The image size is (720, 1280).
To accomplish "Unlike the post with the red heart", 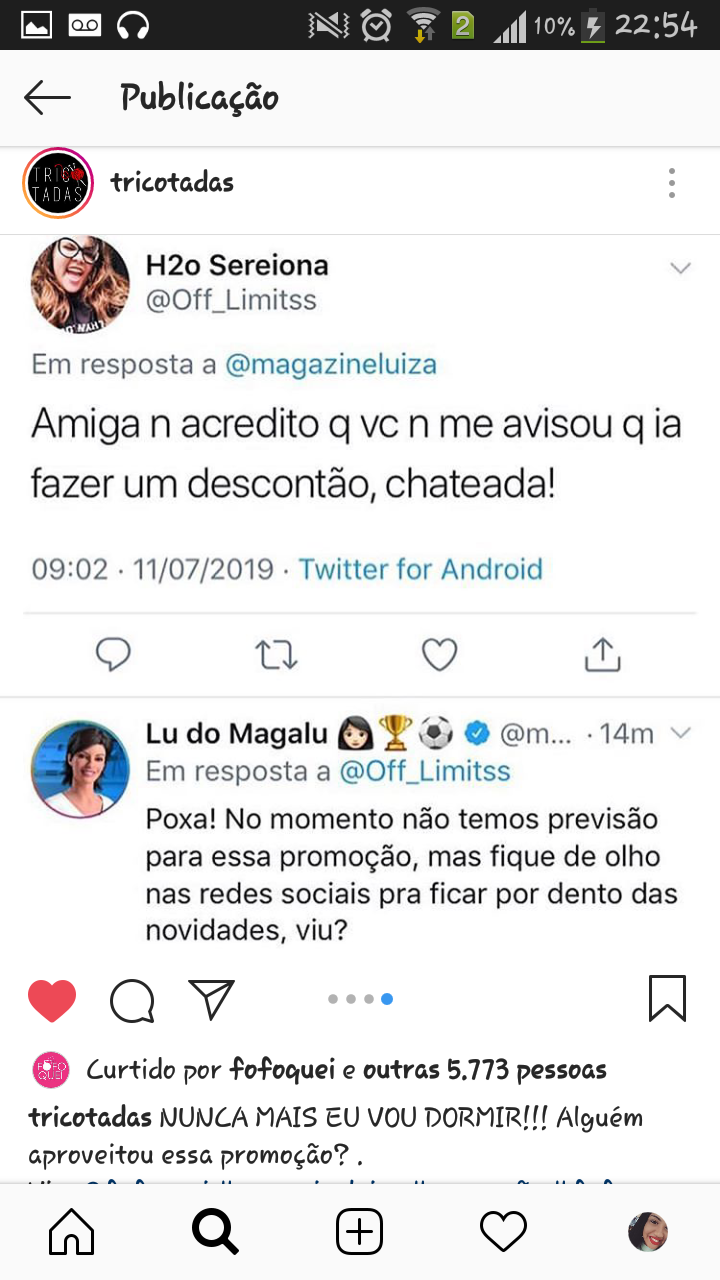I will (x=52, y=1000).
